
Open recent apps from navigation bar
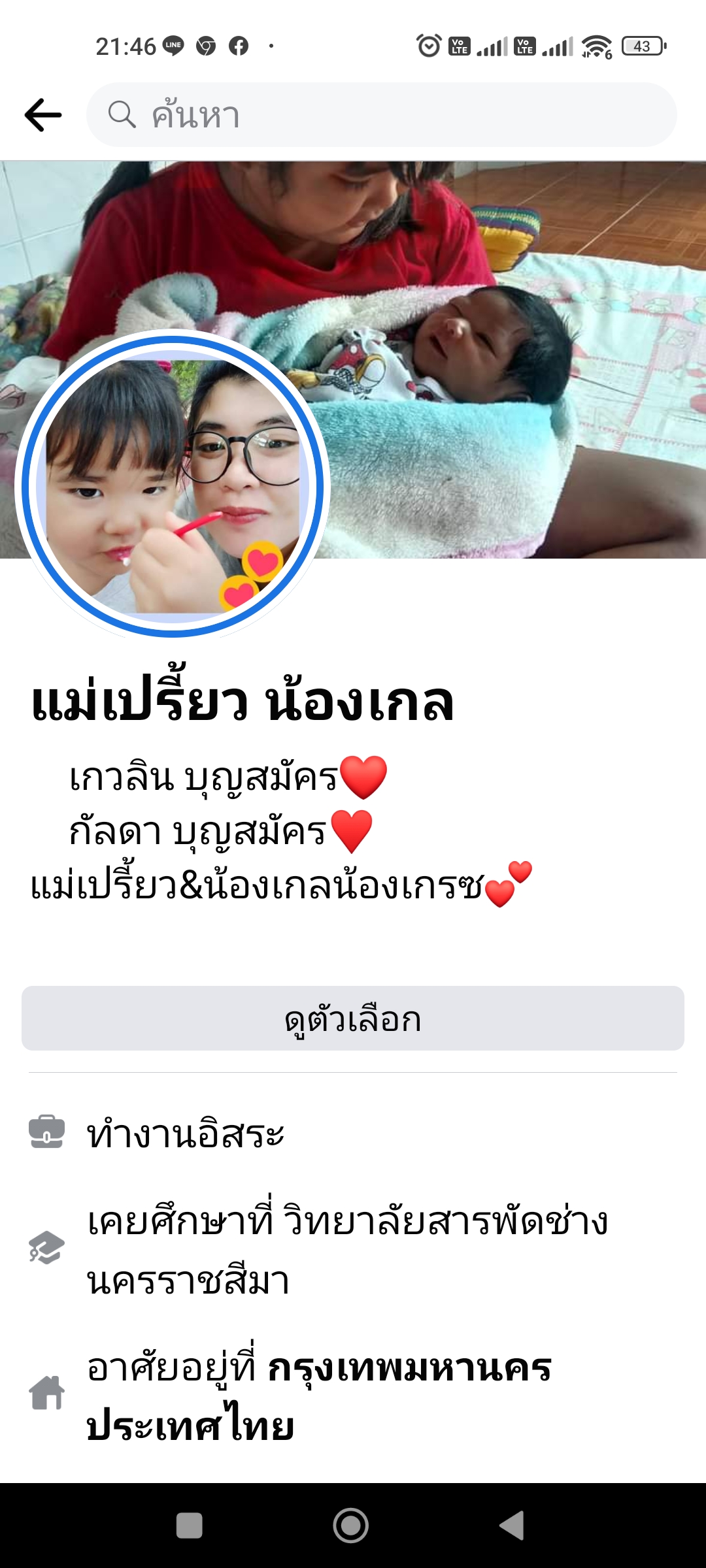(x=189, y=1526)
